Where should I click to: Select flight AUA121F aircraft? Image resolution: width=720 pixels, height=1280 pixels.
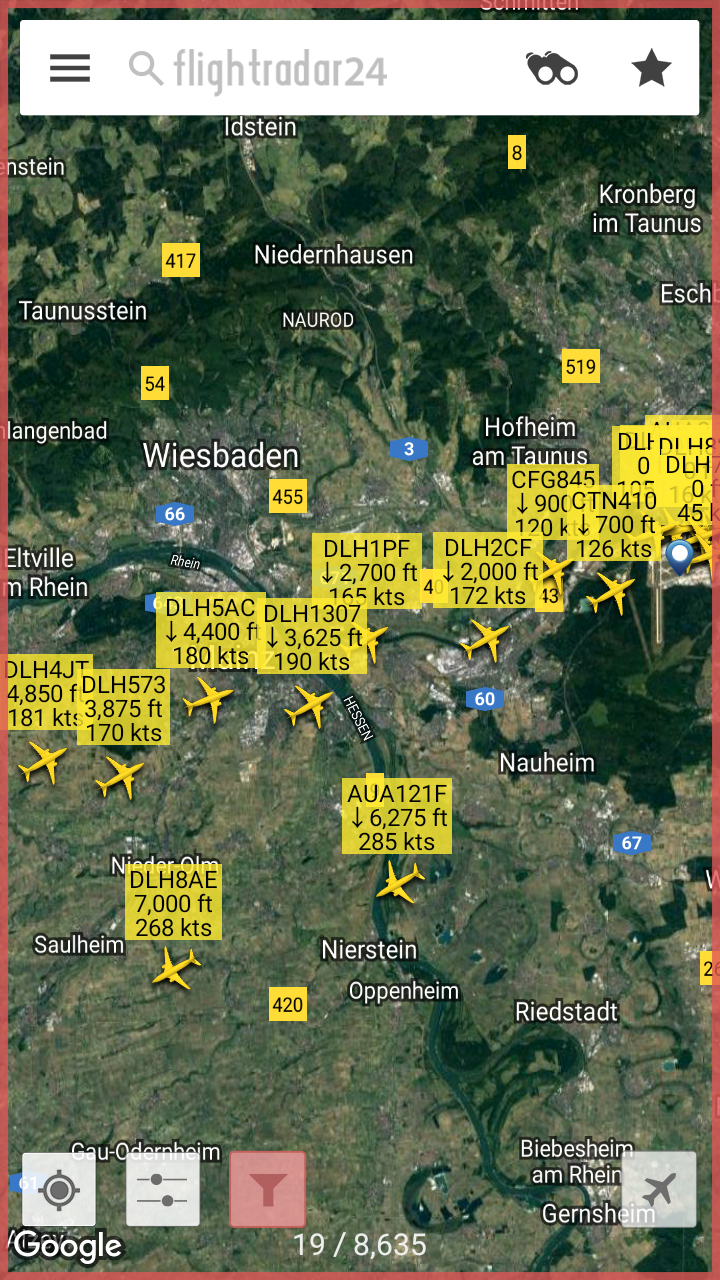400,883
